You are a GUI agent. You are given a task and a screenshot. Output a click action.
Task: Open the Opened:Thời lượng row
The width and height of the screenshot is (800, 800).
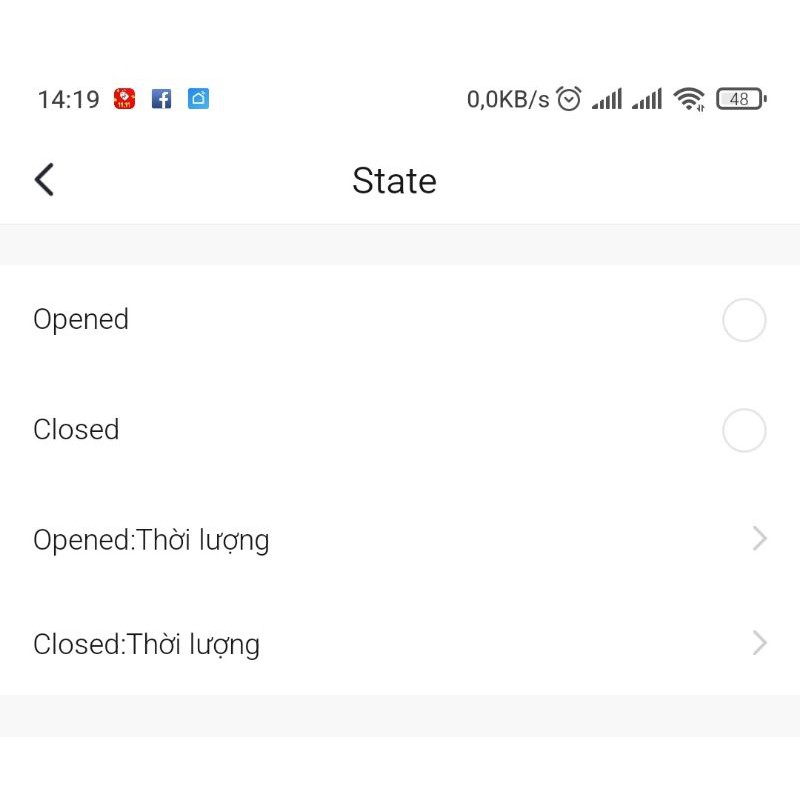tap(400, 540)
